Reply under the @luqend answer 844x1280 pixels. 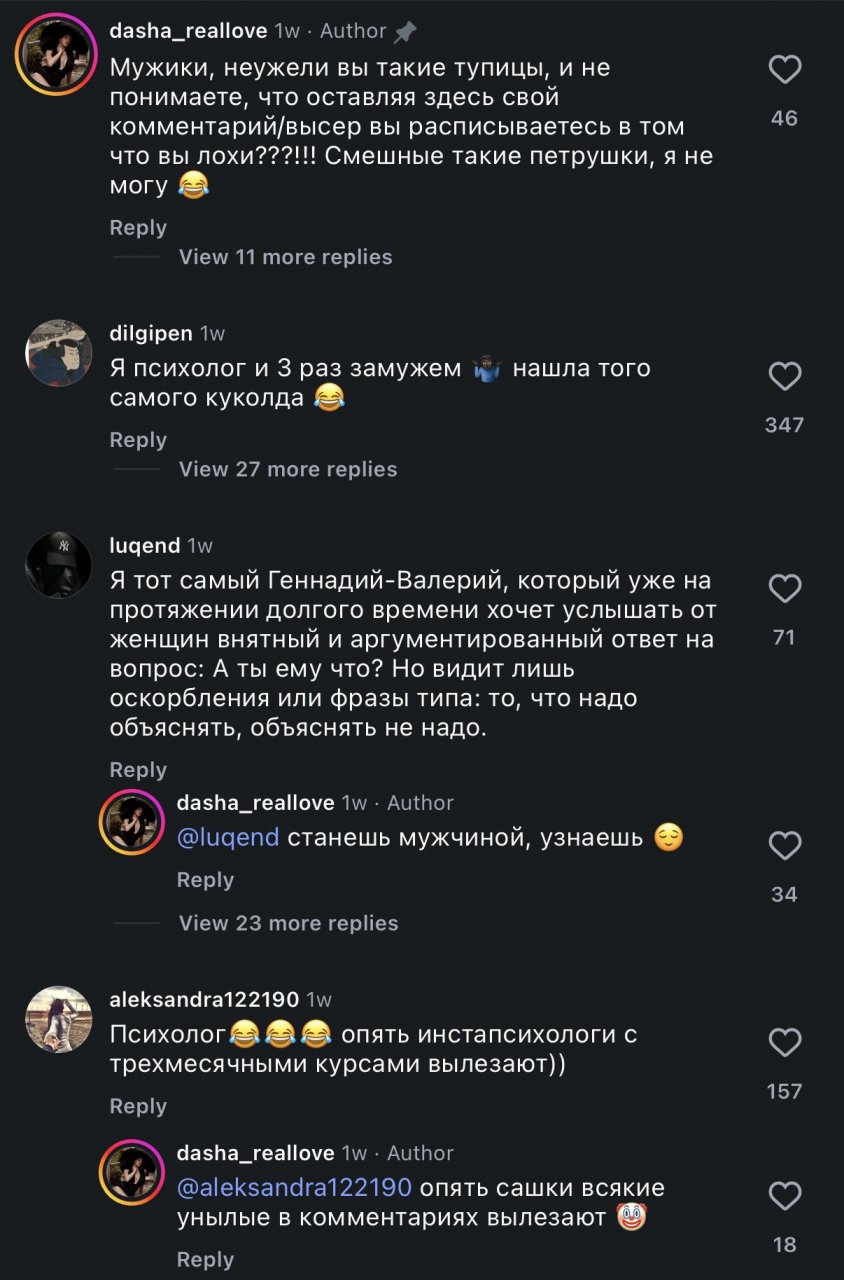coord(205,880)
